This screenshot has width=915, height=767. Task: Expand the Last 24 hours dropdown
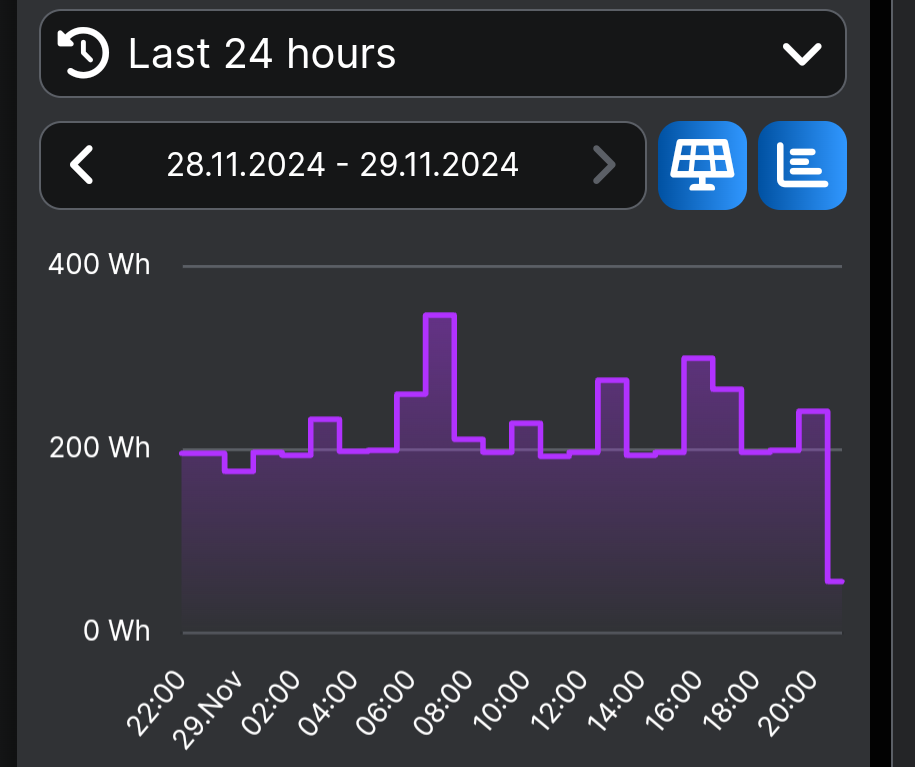(x=442, y=54)
